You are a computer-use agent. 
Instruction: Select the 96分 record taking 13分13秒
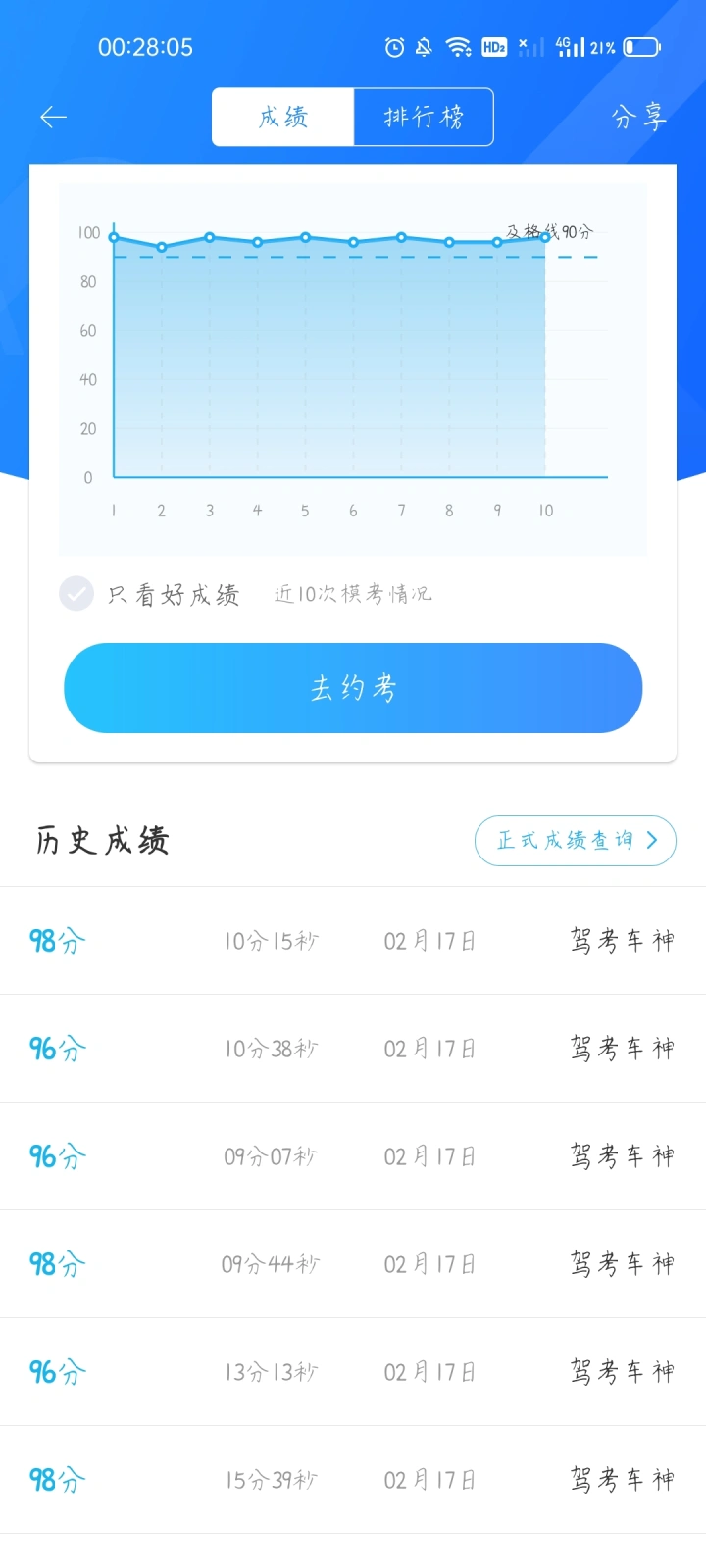point(353,1372)
